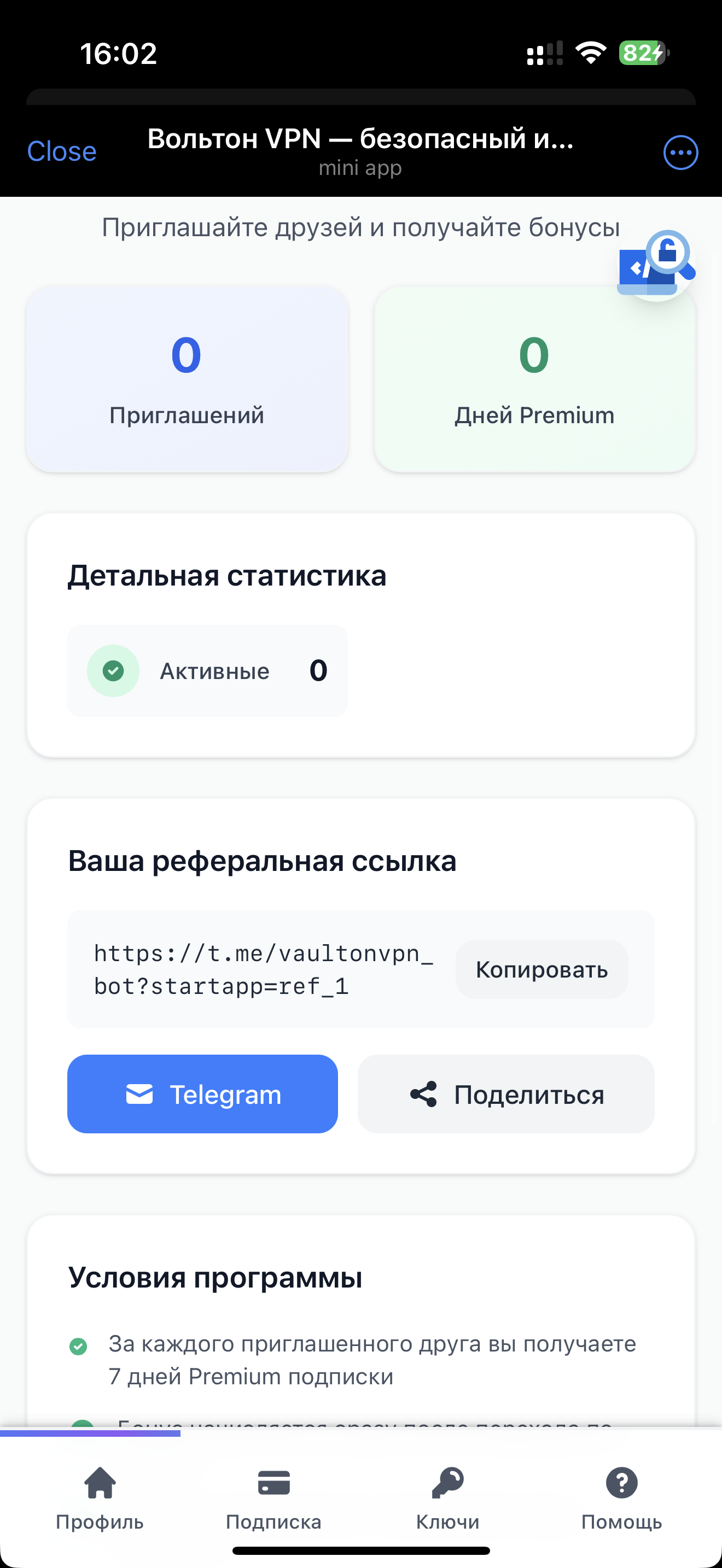Share referral link via Telegram button
Image resolution: width=722 pixels, height=1568 pixels.
[x=203, y=1094]
